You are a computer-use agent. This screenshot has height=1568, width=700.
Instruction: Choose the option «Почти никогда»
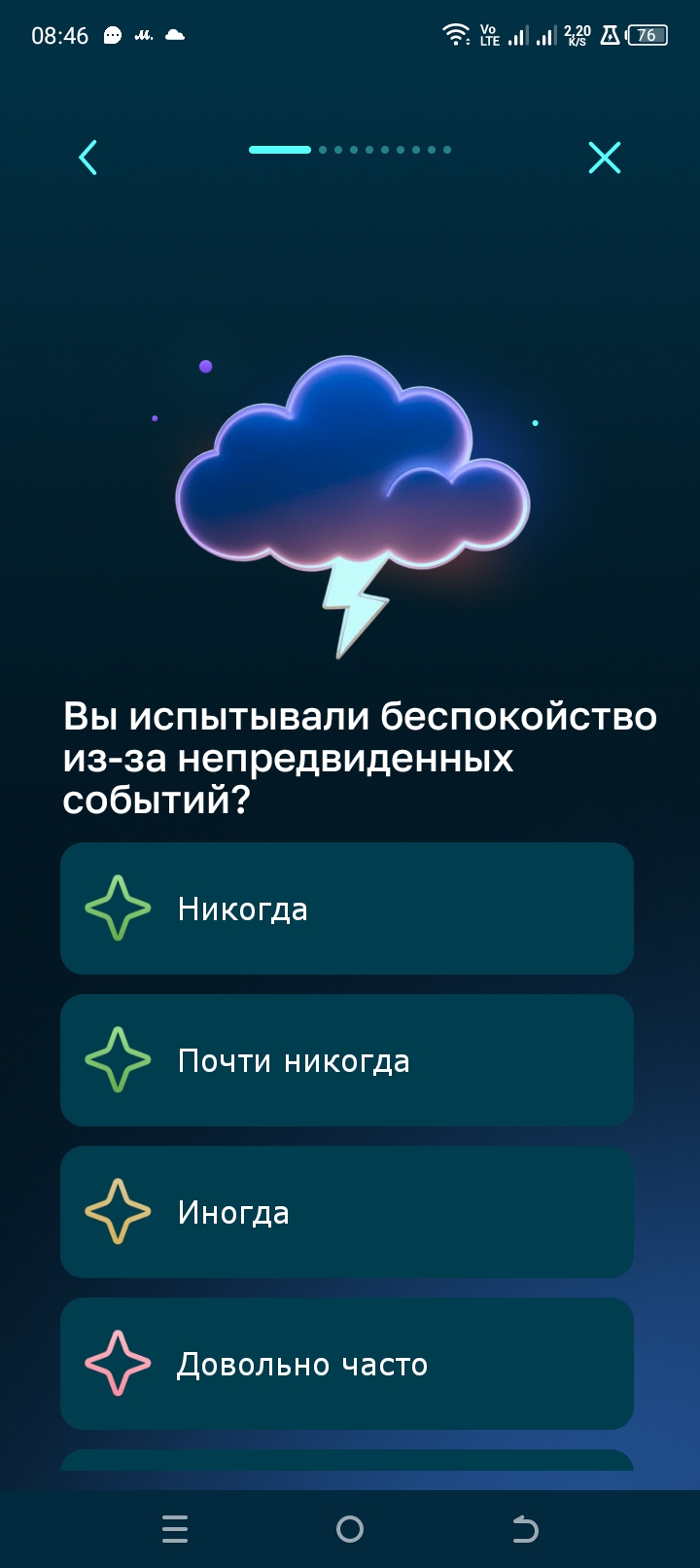pyautogui.click(x=347, y=1060)
